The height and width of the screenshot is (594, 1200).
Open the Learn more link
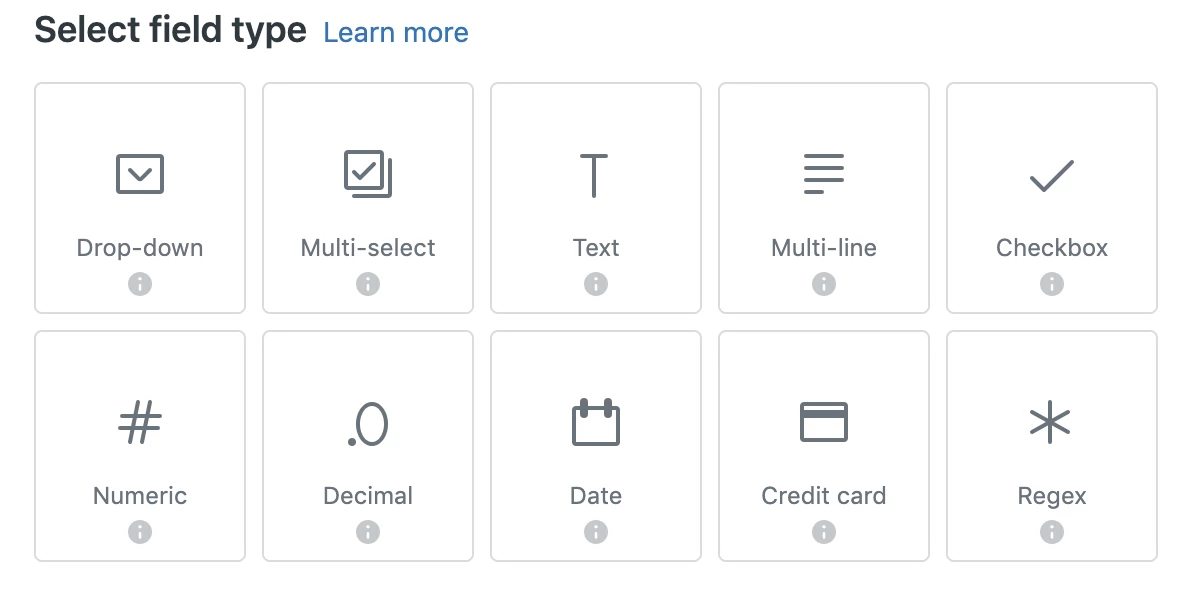pos(396,33)
